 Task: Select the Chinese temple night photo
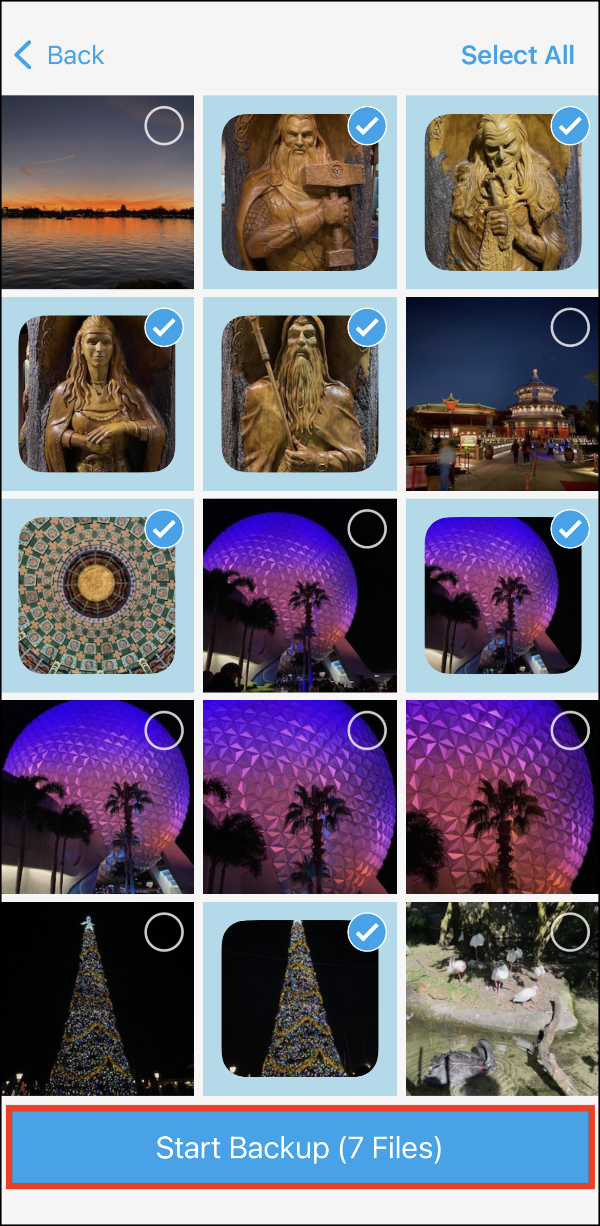[x=502, y=394]
